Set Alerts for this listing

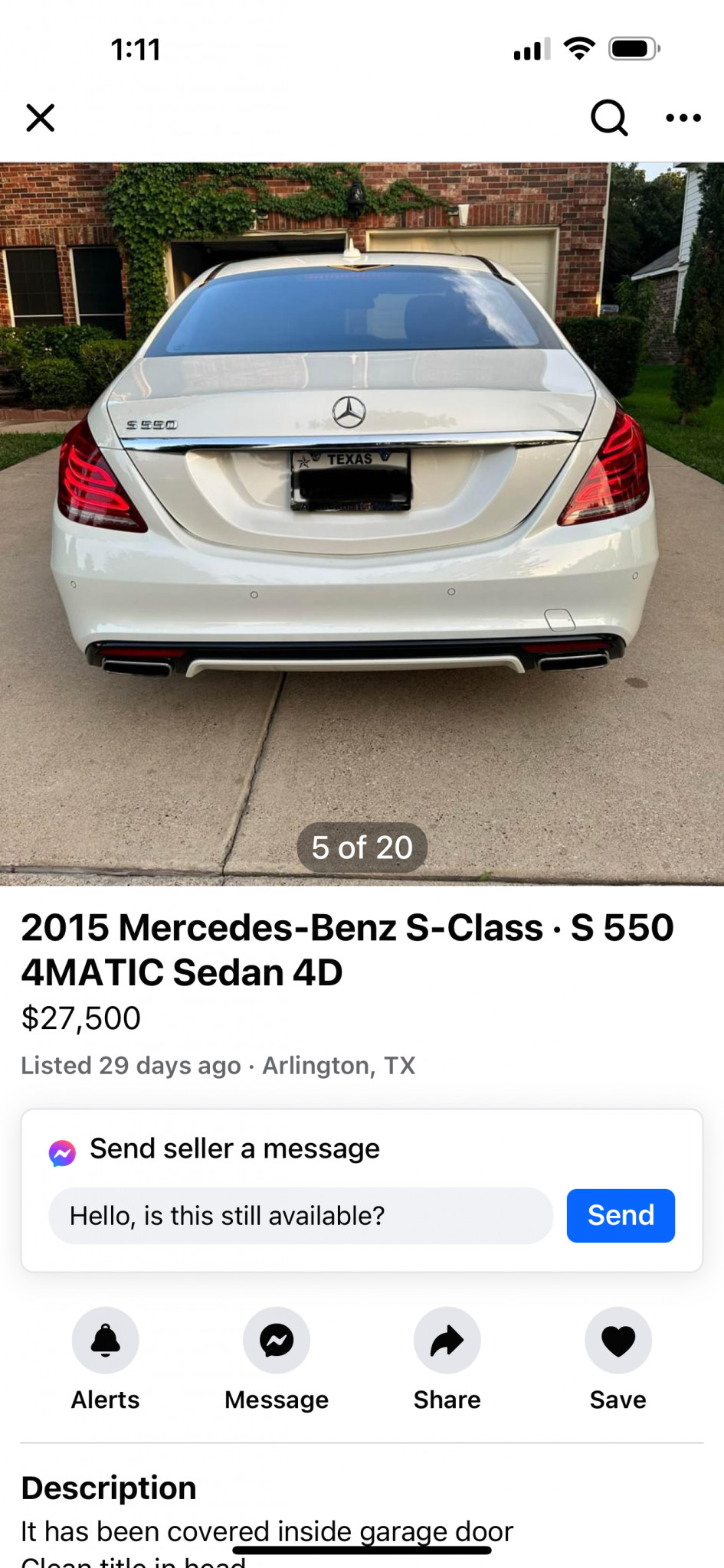click(106, 1340)
